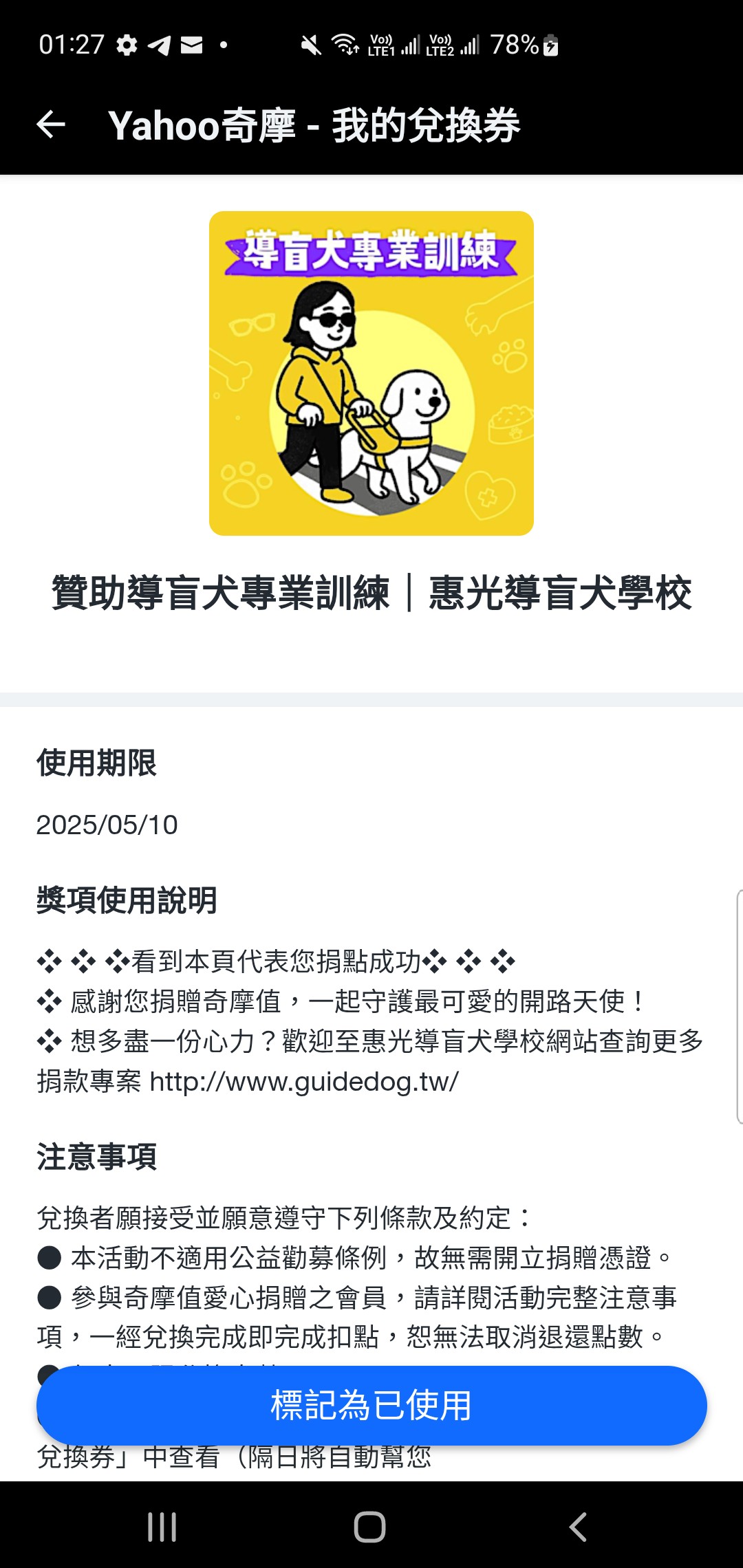Image resolution: width=743 pixels, height=1568 pixels.
Task: Tap the 標記為已使用 button
Action: click(x=371, y=1405)
